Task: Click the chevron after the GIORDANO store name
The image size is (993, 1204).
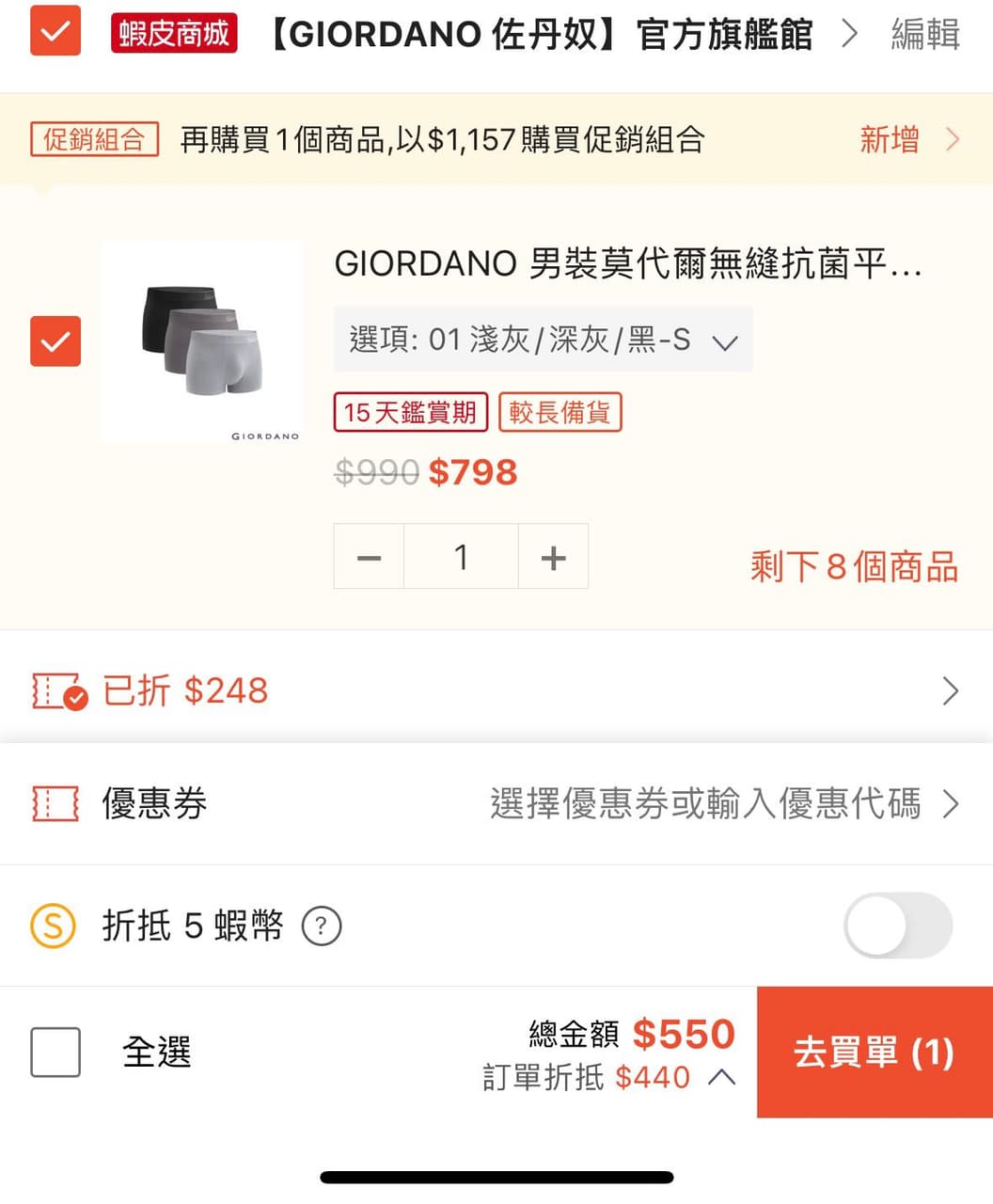Action: (850, 34)
